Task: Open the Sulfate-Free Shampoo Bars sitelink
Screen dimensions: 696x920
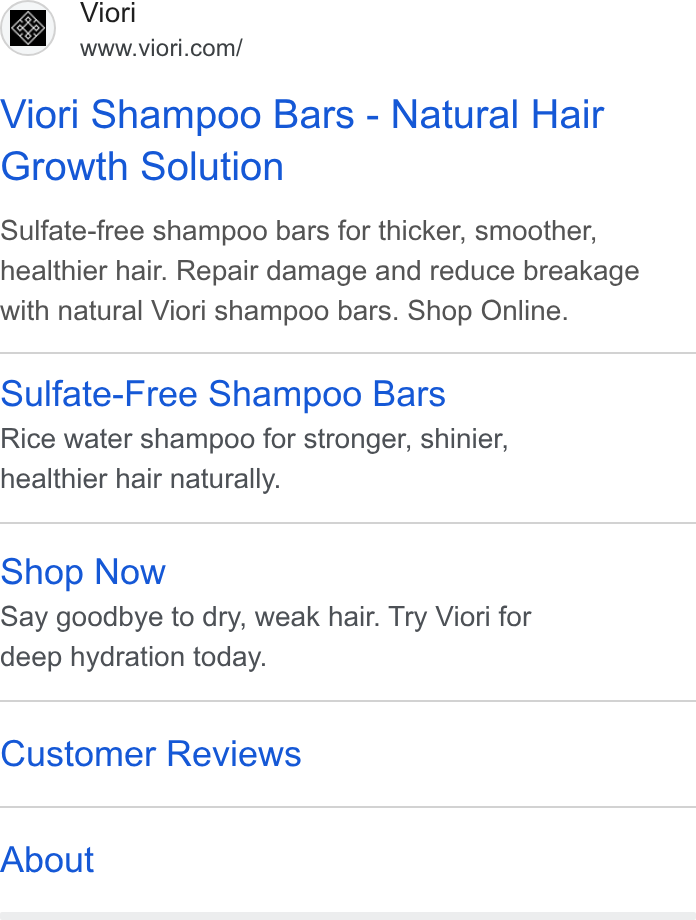Action: [x=223, y=394]
